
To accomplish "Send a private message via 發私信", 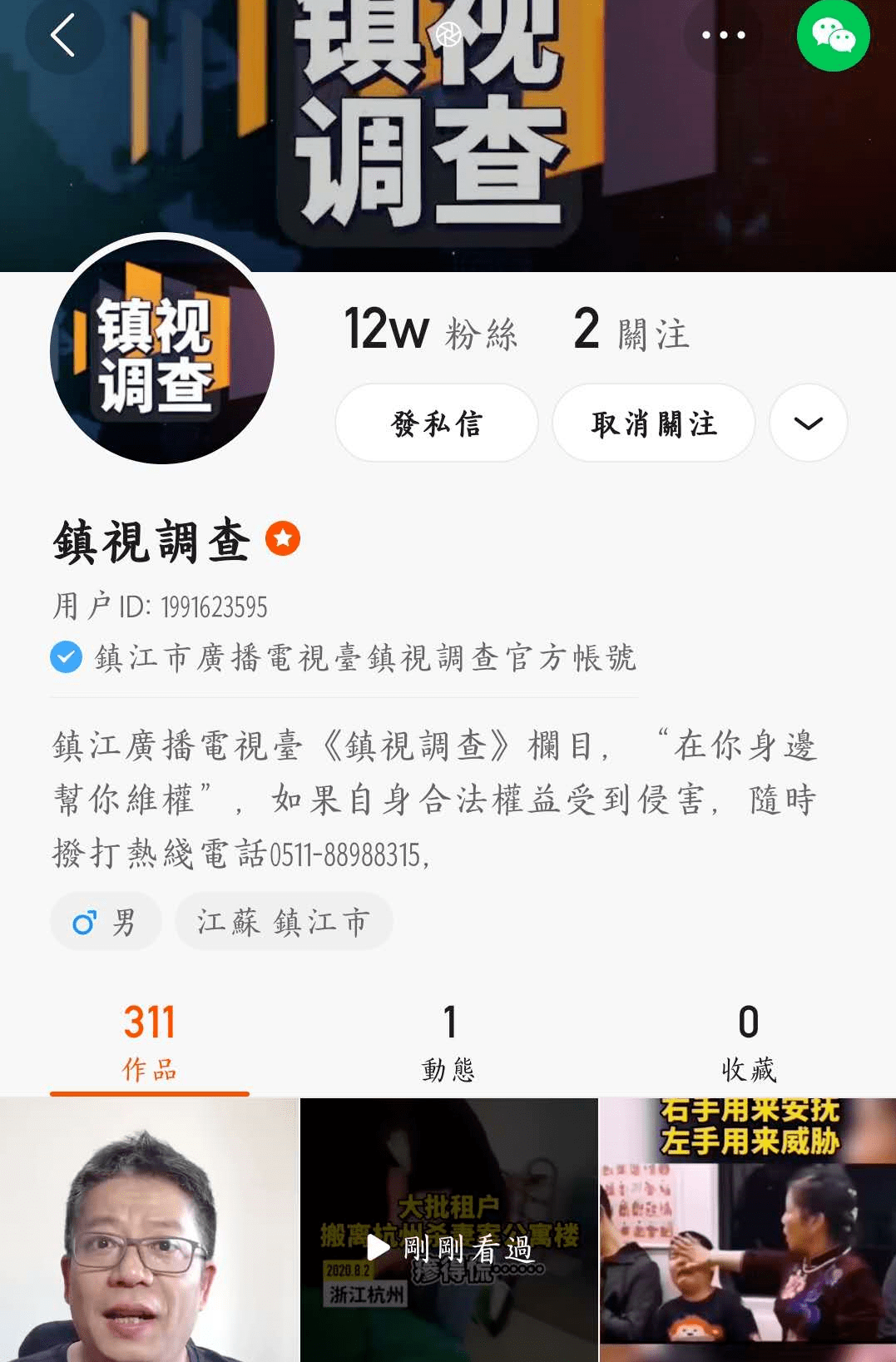I will pos(437,423).
